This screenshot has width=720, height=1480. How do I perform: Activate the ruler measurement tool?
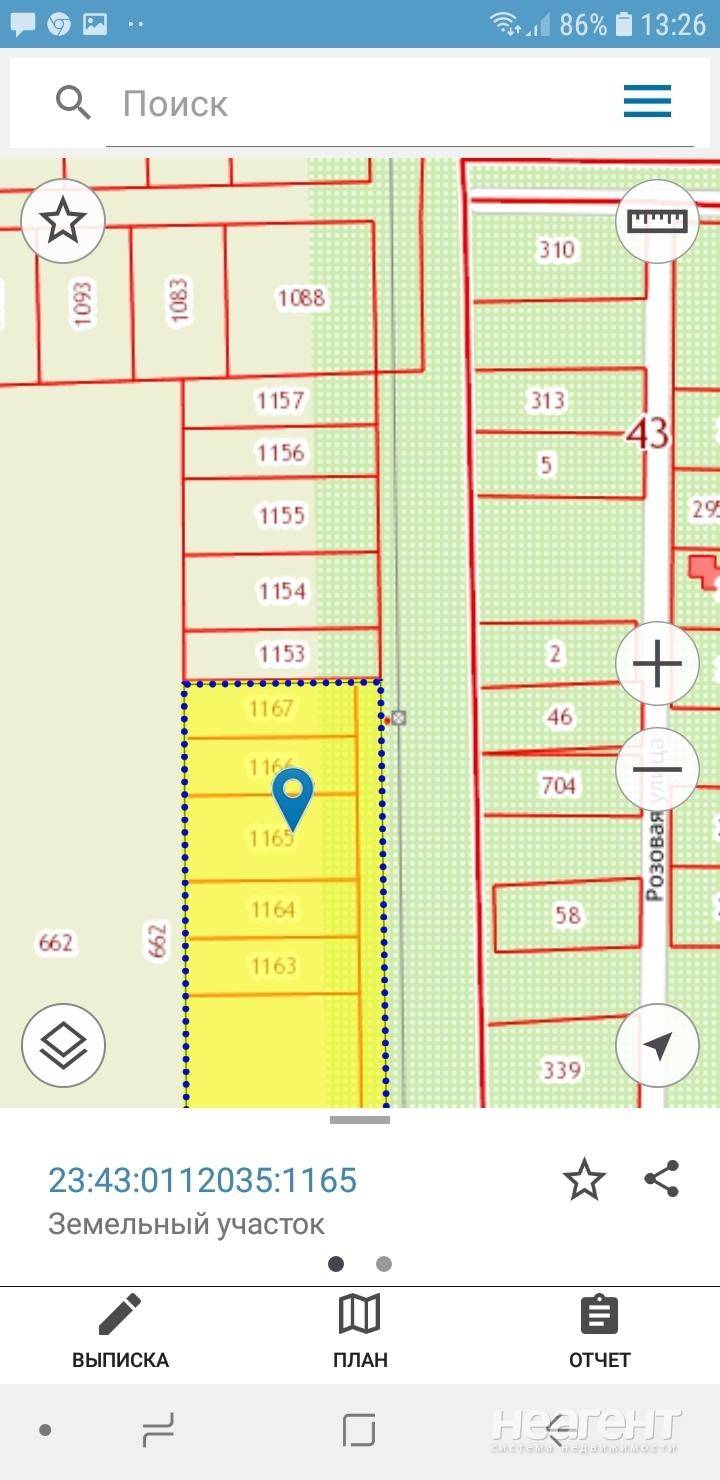coord(657,221)
